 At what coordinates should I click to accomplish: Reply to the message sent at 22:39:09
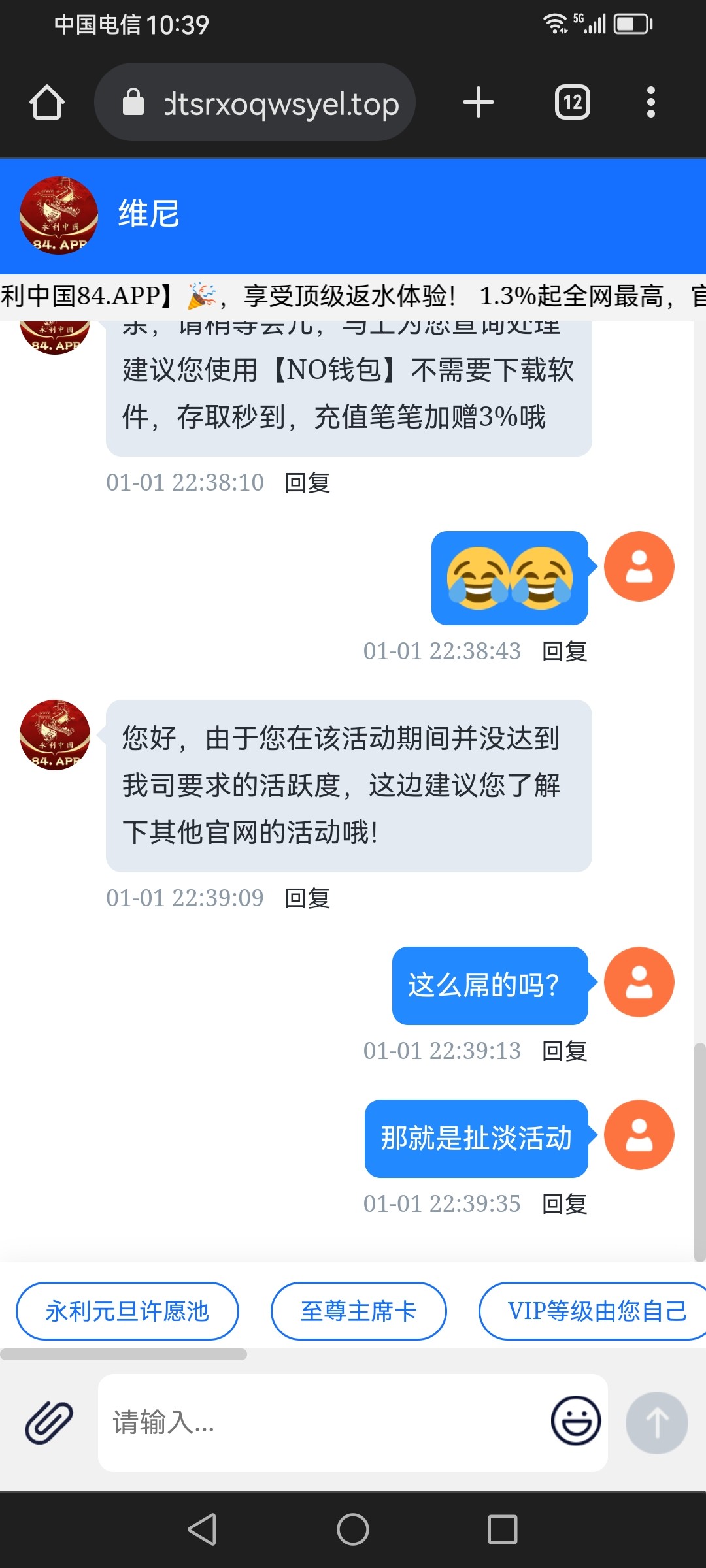click(307, 898)
